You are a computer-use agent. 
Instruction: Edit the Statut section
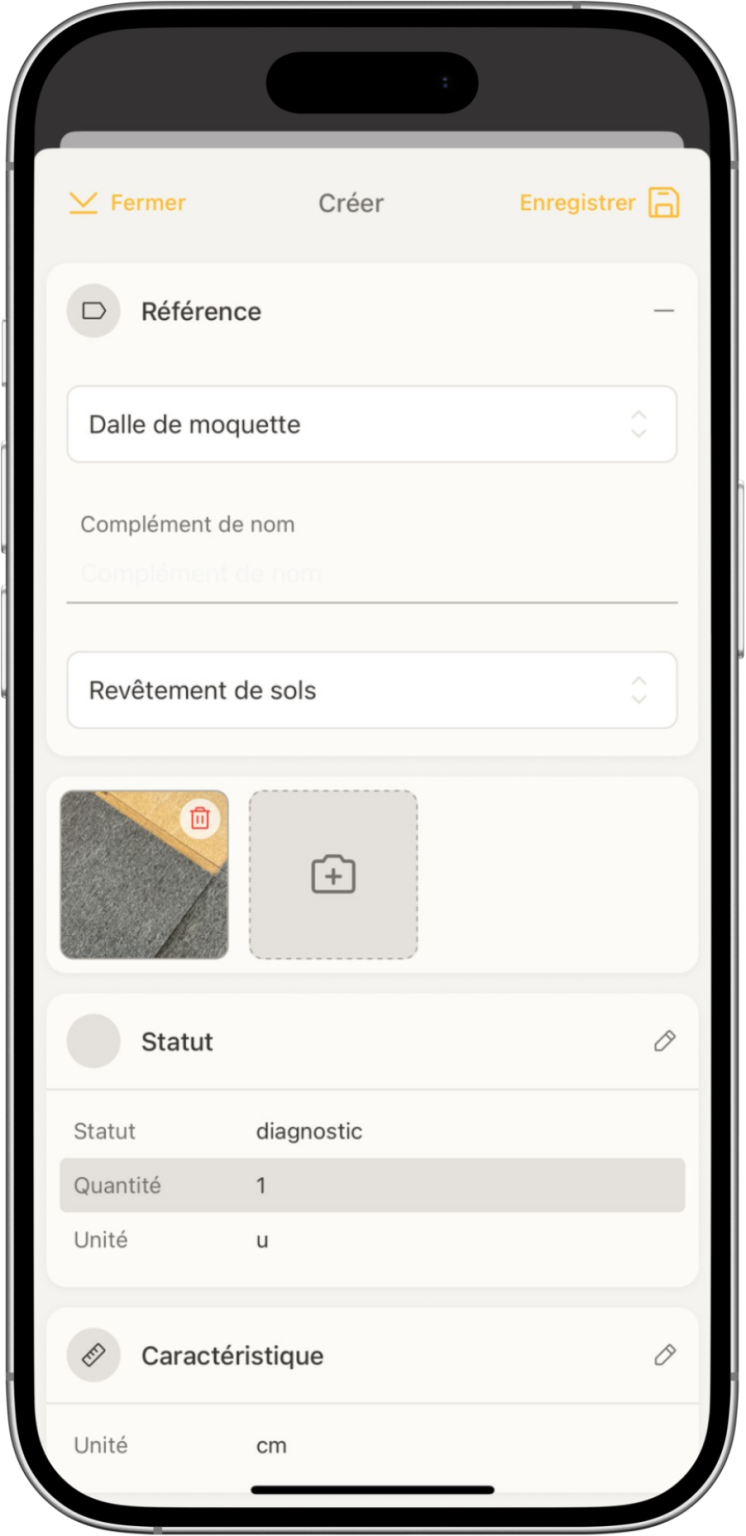pyautogui.click(x=664, y=1042)
